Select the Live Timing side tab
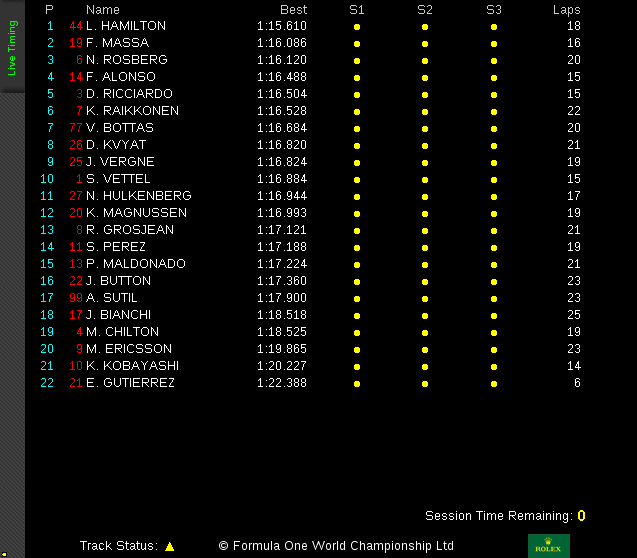 pyautogui.click(x=12, y=48)
